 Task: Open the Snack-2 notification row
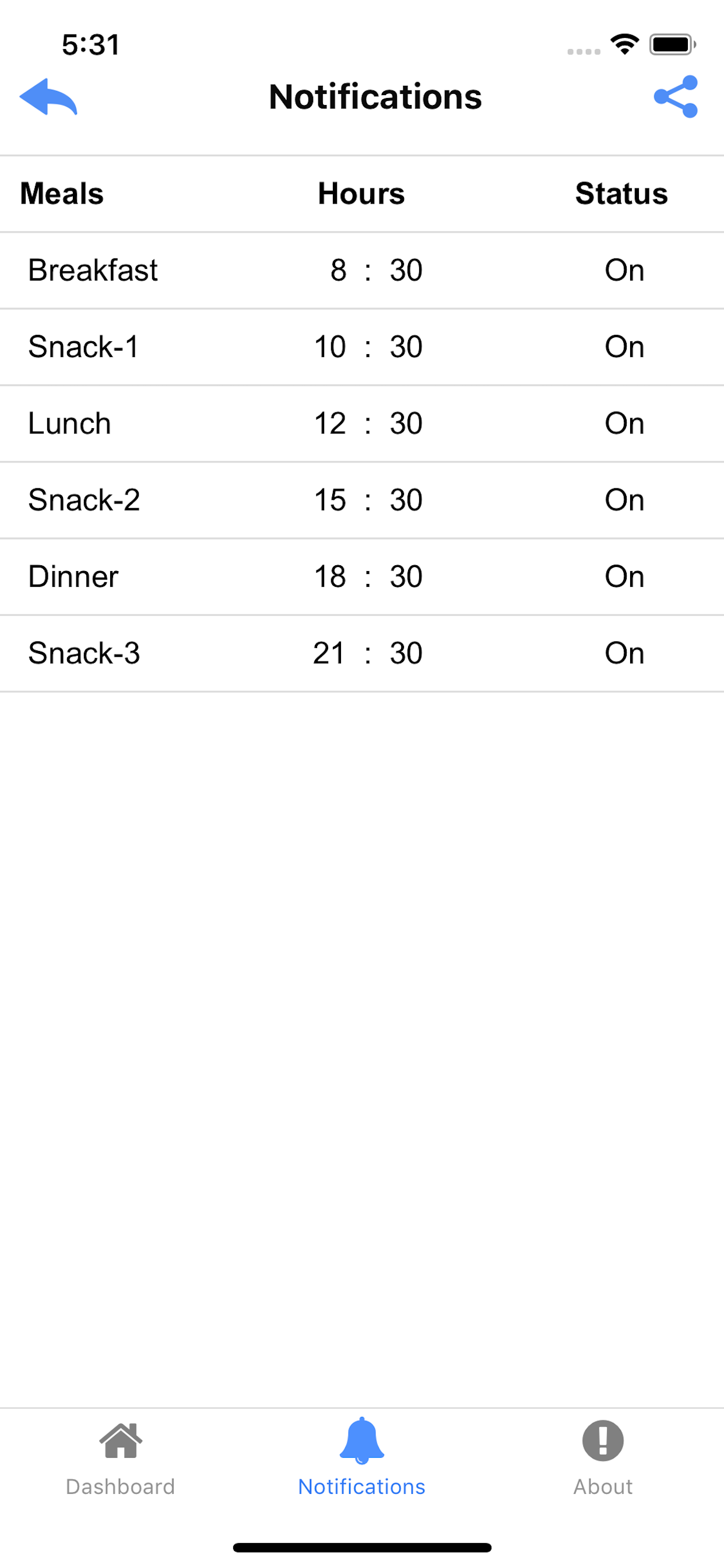pos(362,501)
